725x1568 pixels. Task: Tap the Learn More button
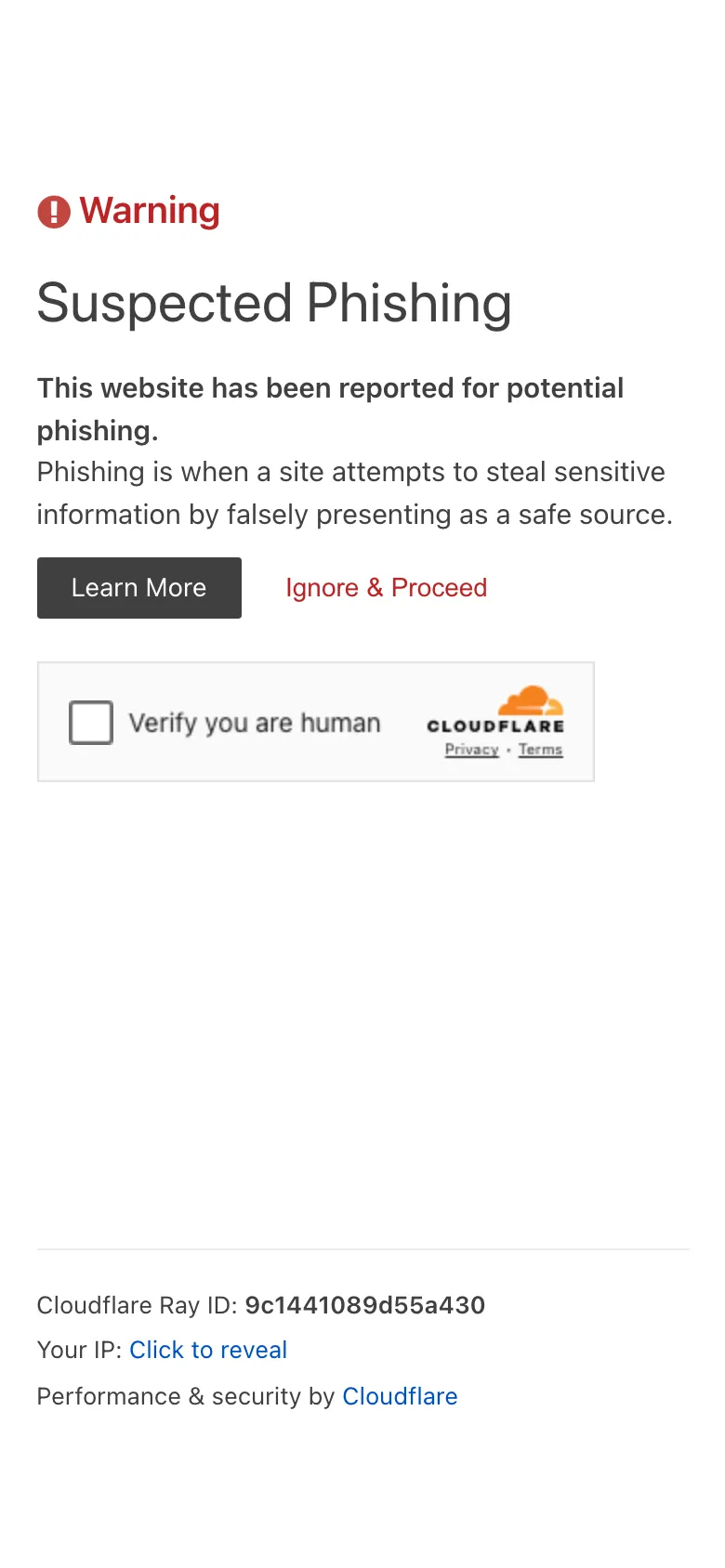click(139, 588)
